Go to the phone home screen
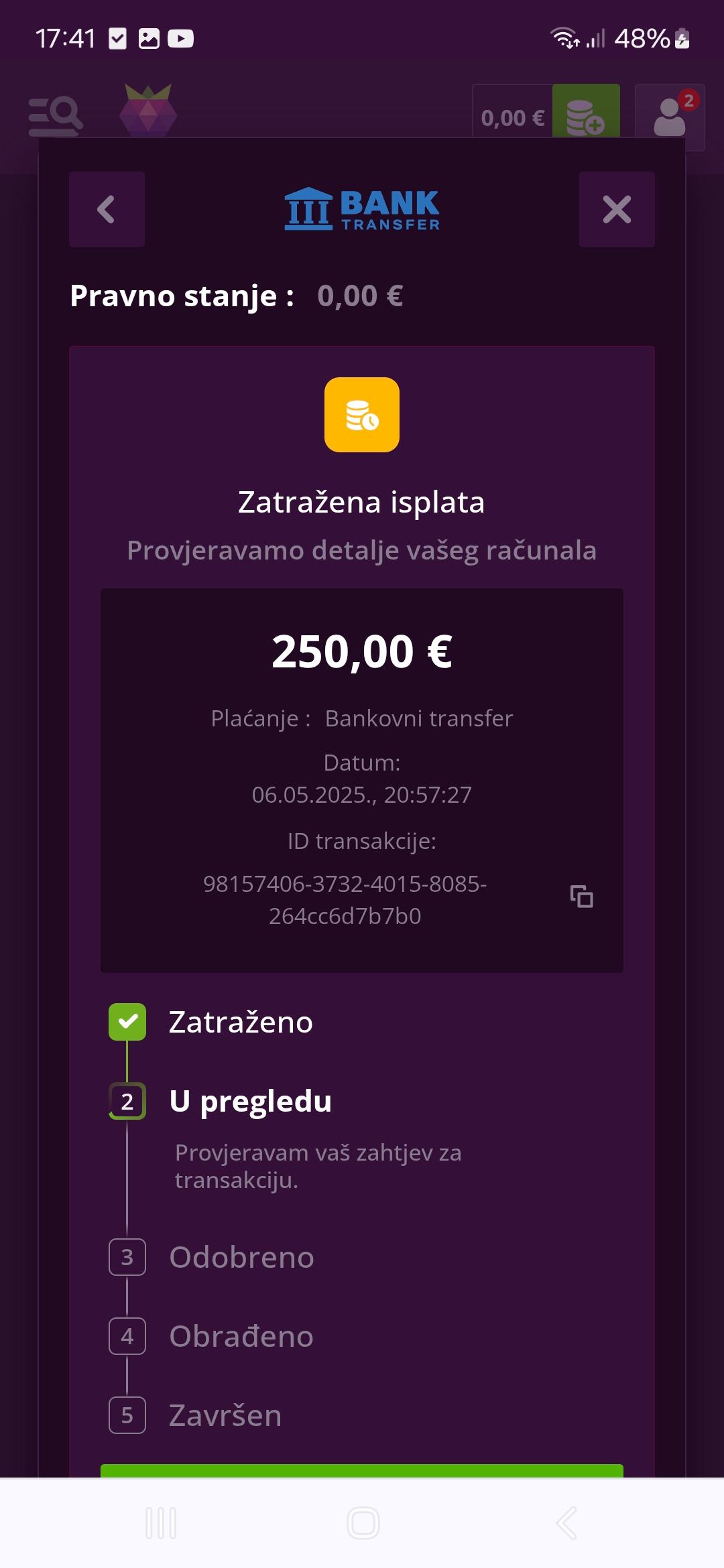724x1568 pixels. click(363, 1523)
